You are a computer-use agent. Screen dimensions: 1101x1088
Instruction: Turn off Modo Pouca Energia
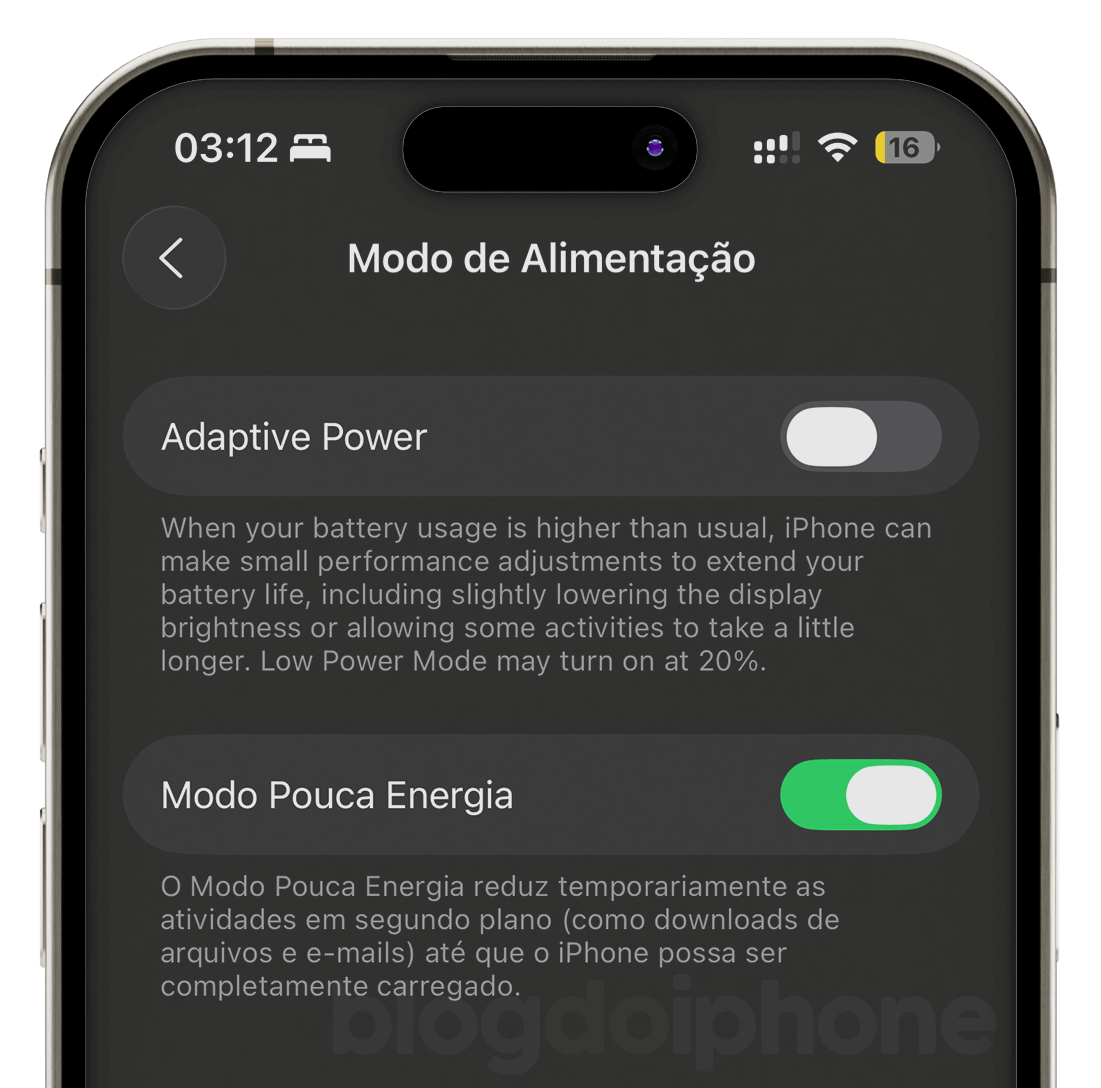[x=860, y=795]
